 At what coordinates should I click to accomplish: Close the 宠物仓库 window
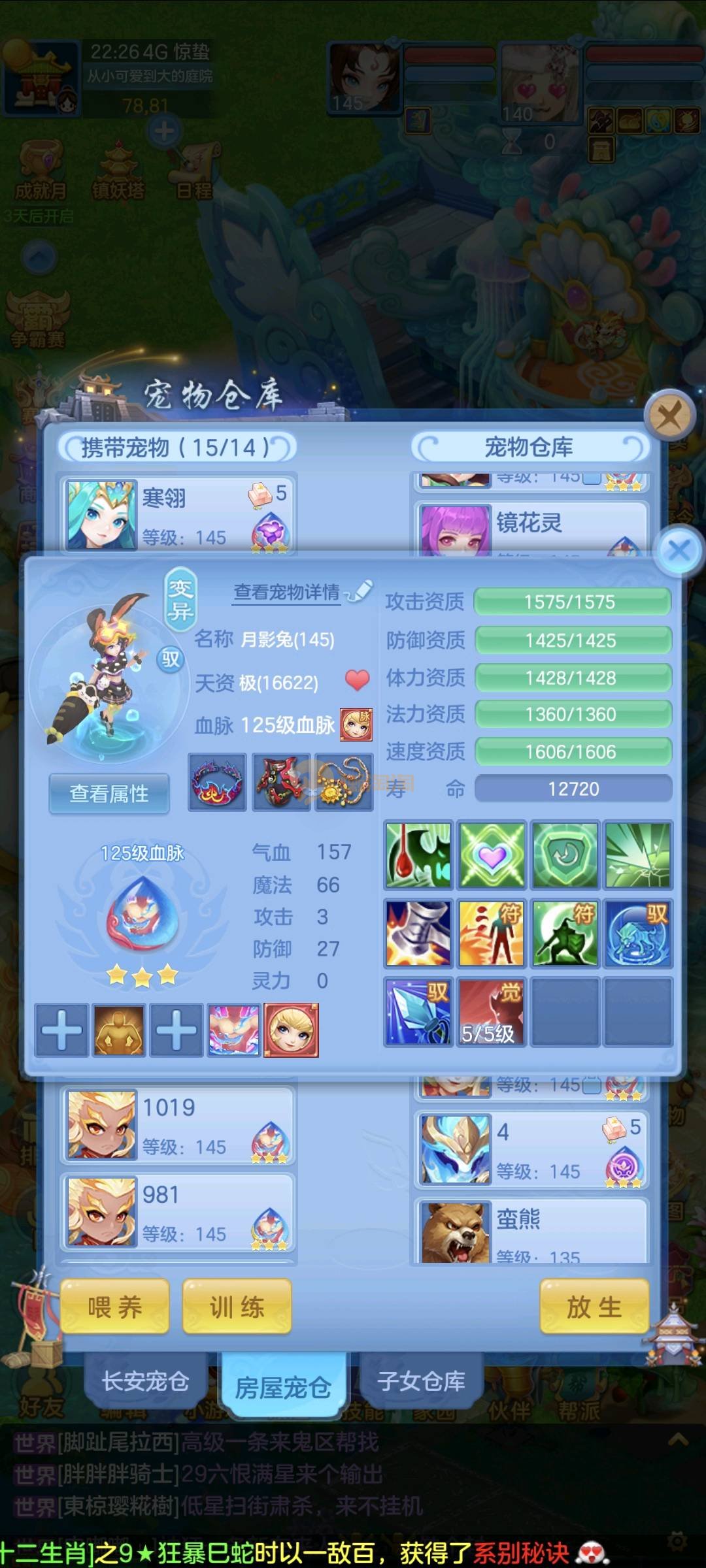pos(669,414)
